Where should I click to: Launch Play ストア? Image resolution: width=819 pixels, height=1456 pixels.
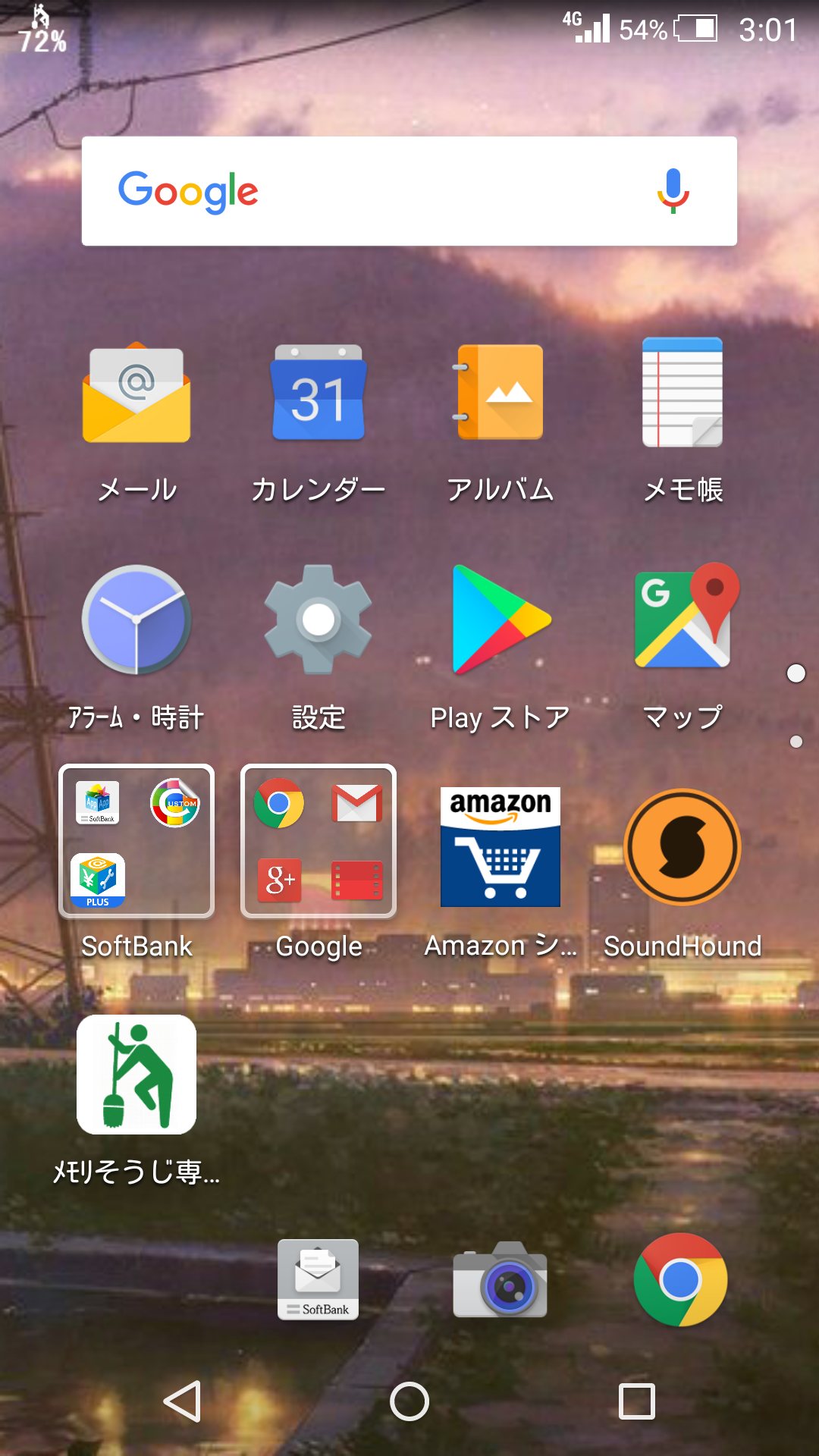500,620
